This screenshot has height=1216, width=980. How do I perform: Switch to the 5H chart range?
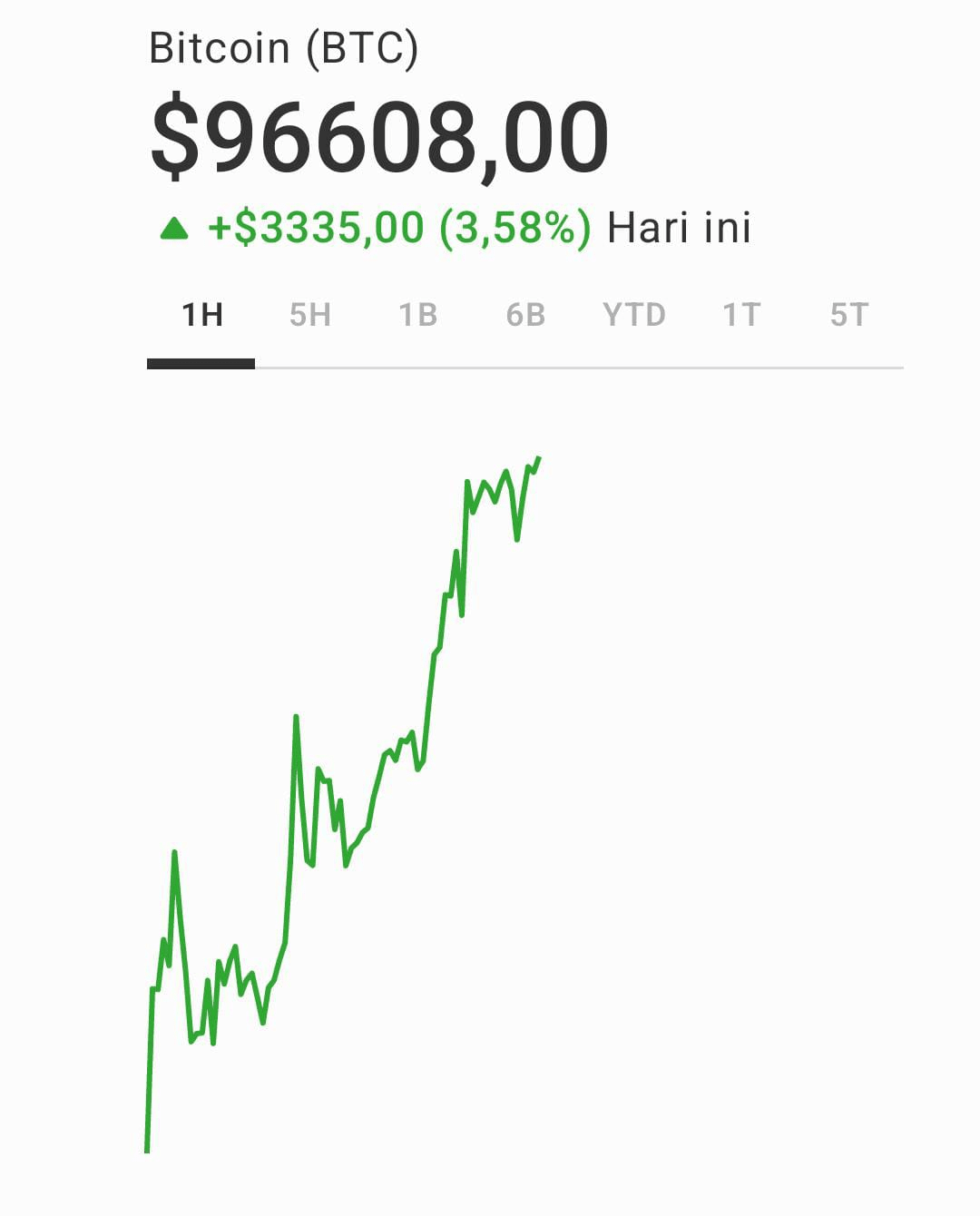(x=309, y=315)
